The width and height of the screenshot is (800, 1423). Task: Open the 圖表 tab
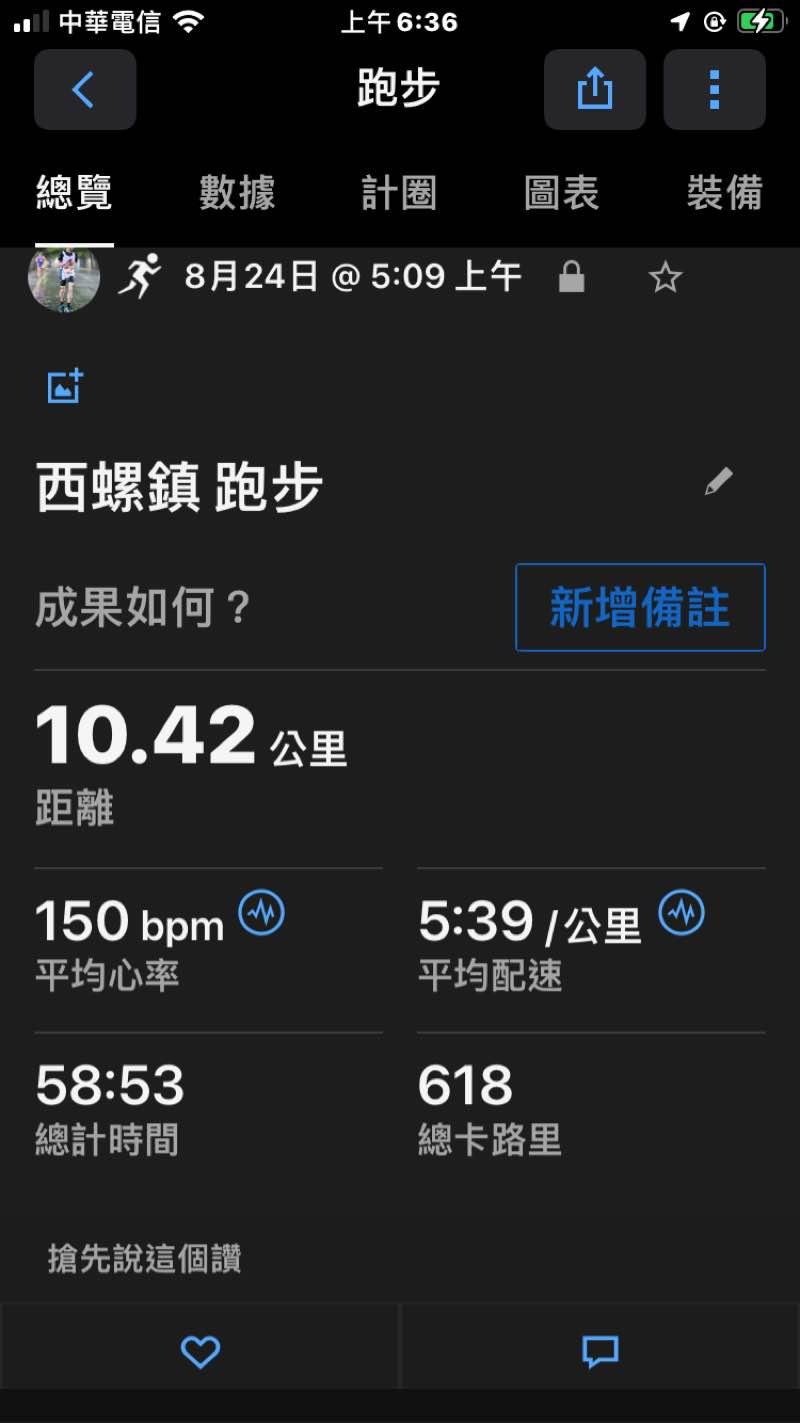tap(561, 193)
